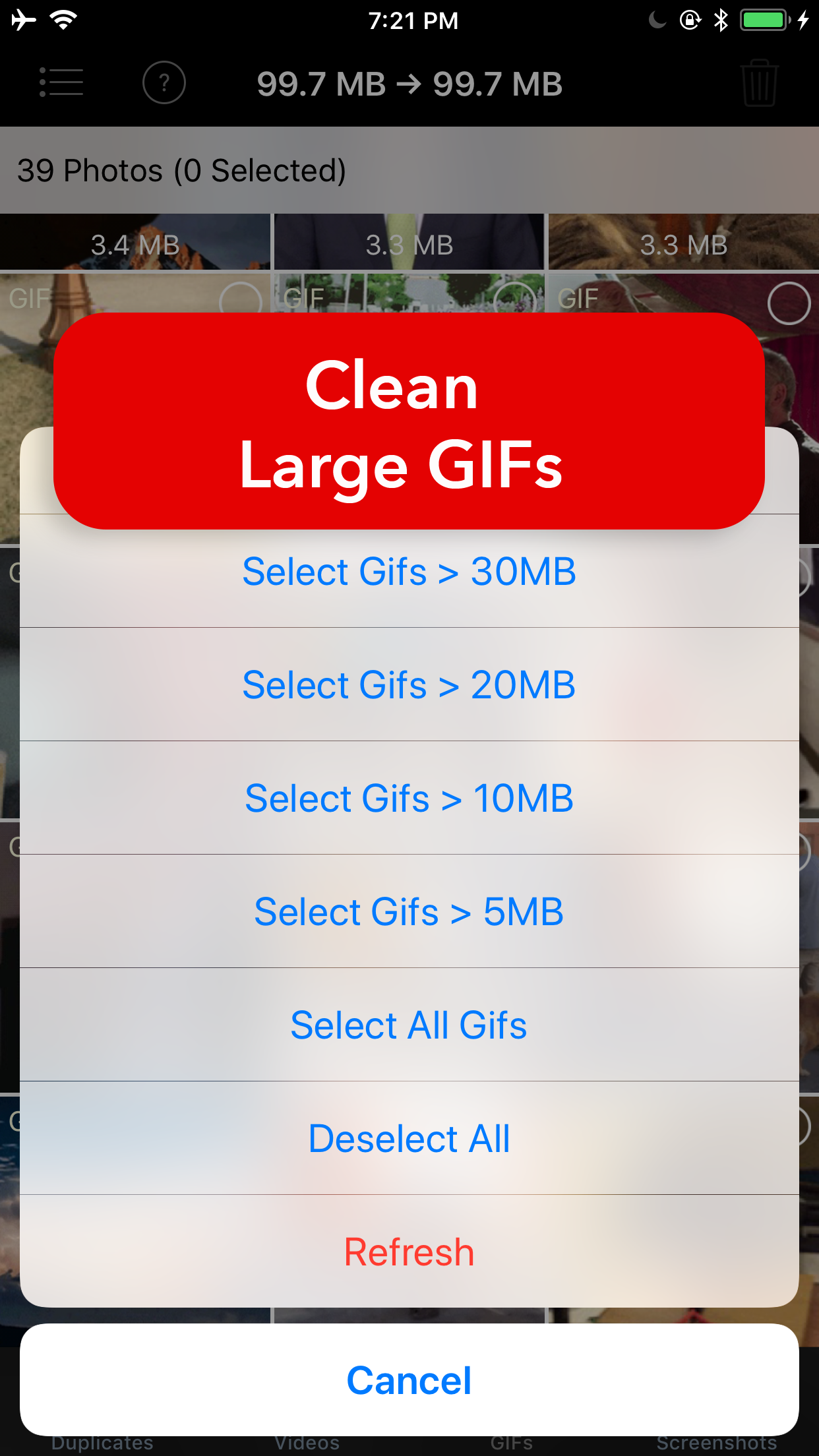
Task: Tap Select Gifs > 20MB
Action: tap(409, 684)
